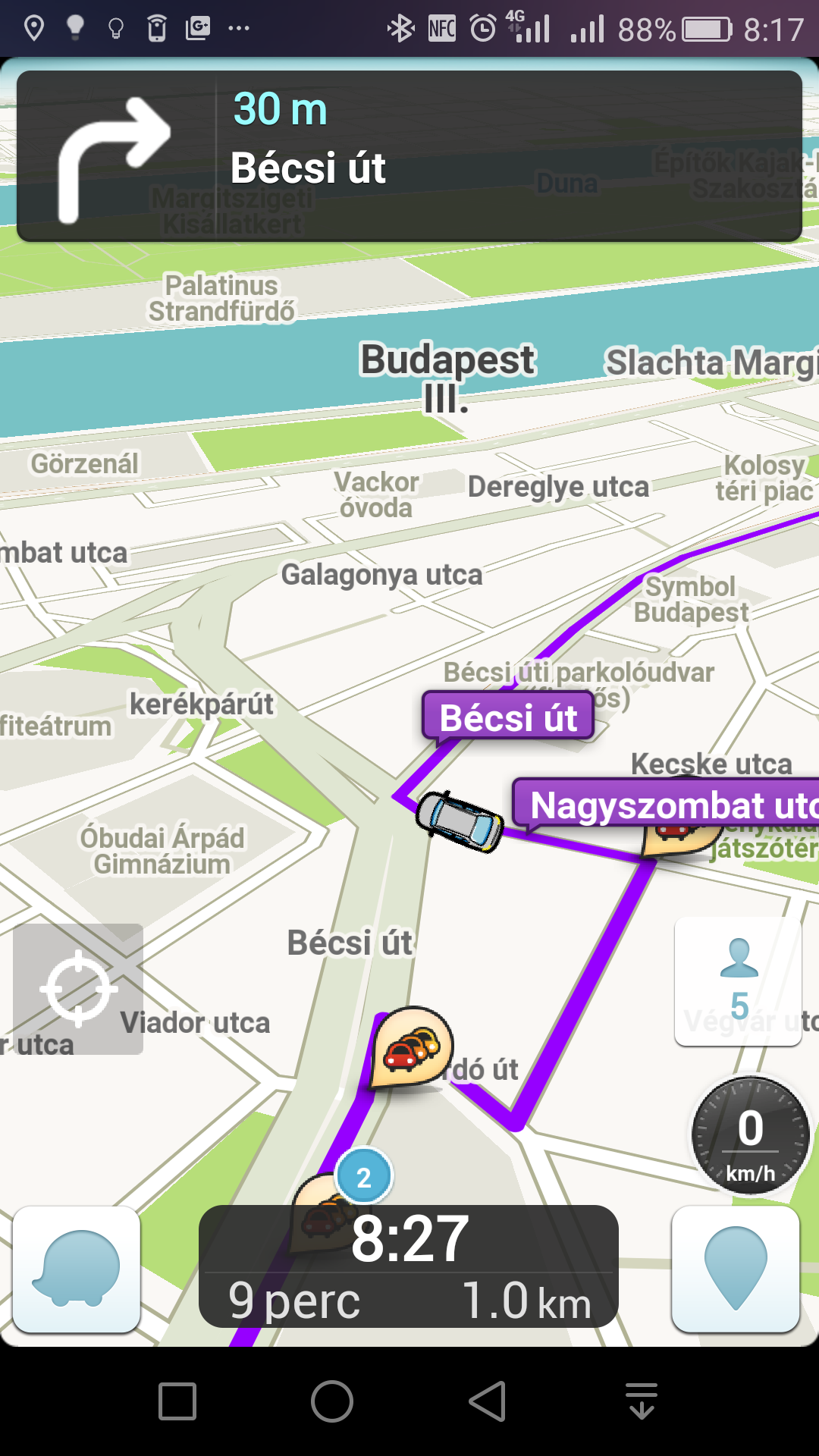Open the report pin button
Image resolution: width=819 pixels, height=1456 pixels.
(x=736, y=1269)
